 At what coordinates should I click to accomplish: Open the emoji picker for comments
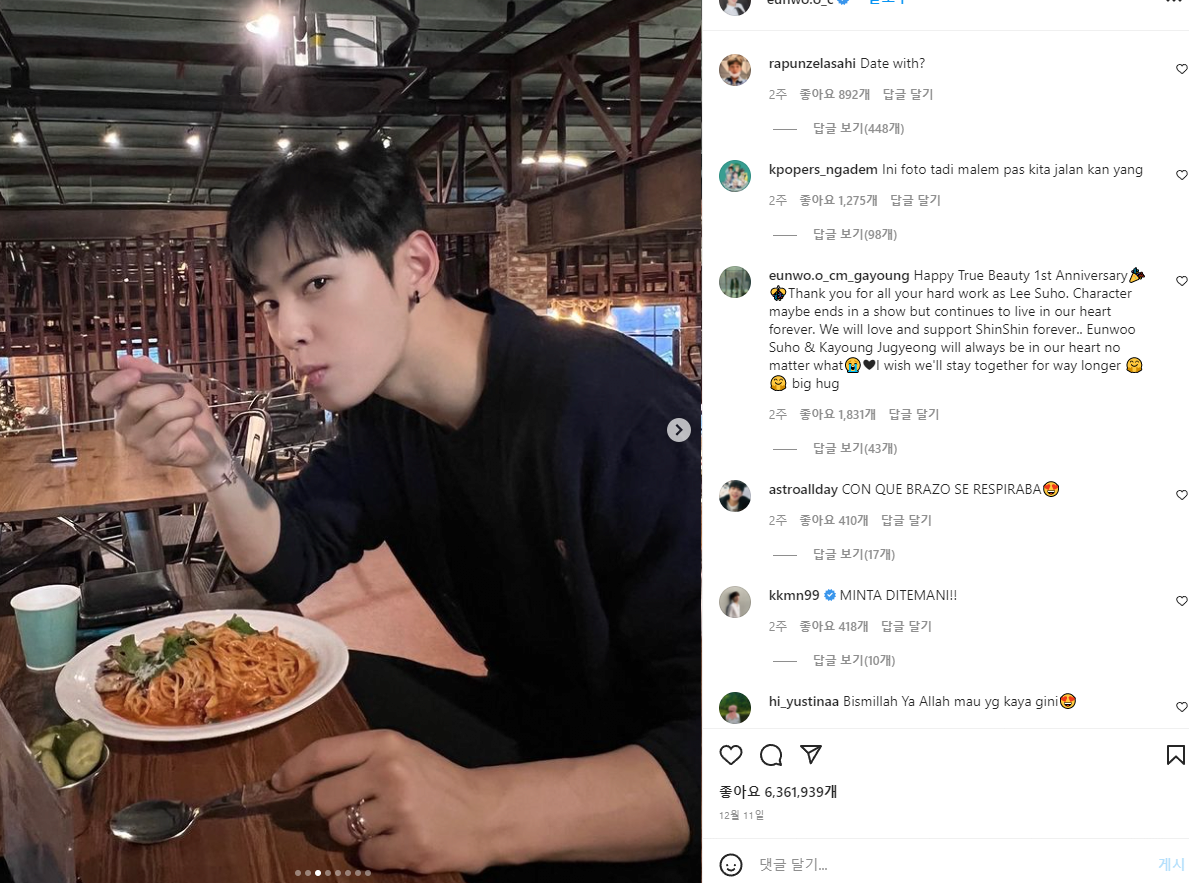[731, 864]
